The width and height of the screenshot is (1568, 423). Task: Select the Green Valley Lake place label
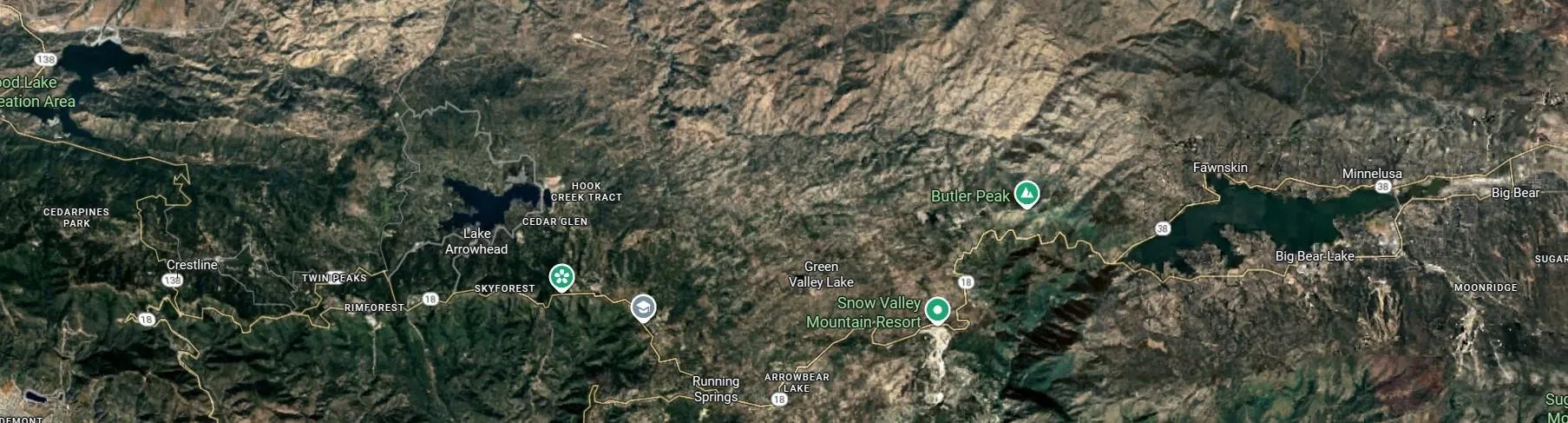tap(821, 274)
